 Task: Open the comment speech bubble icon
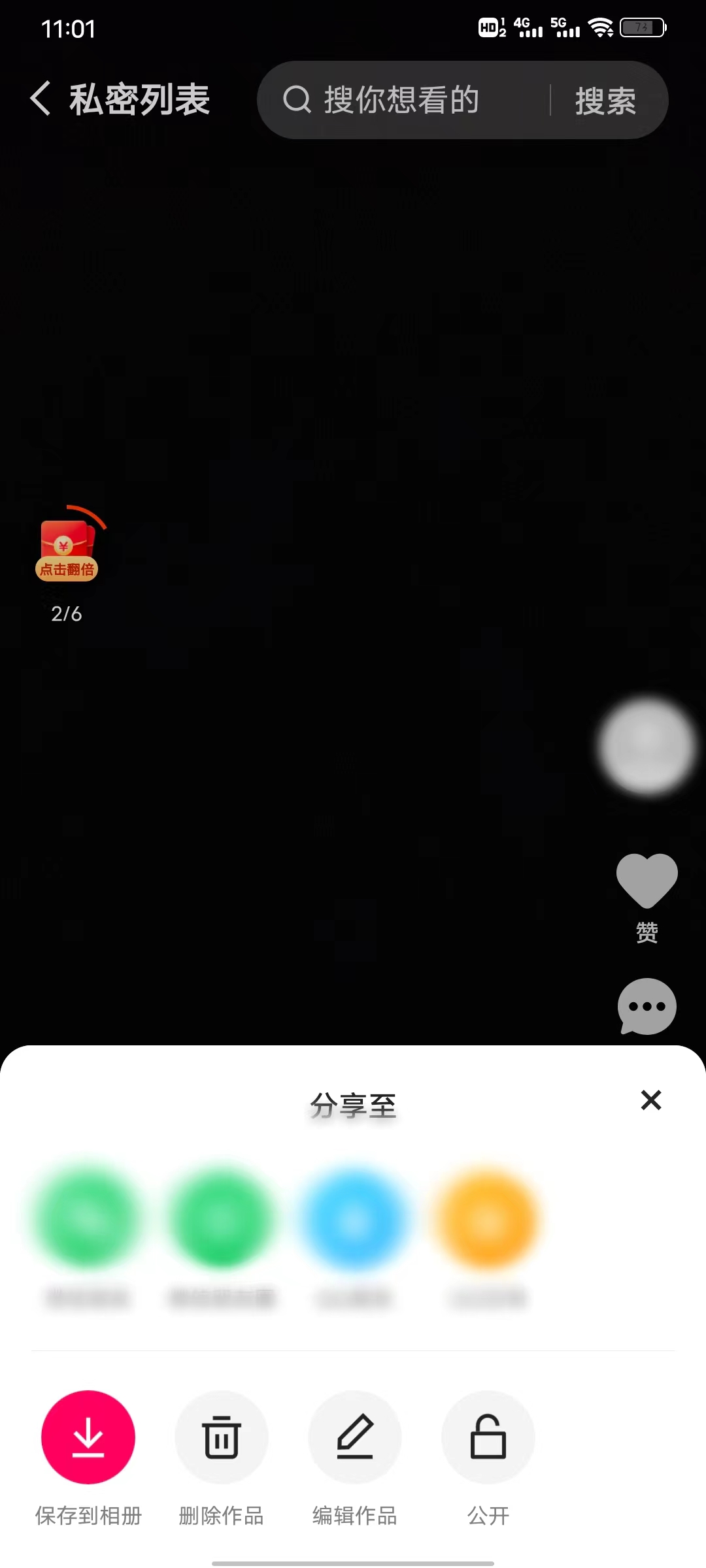646,1007
